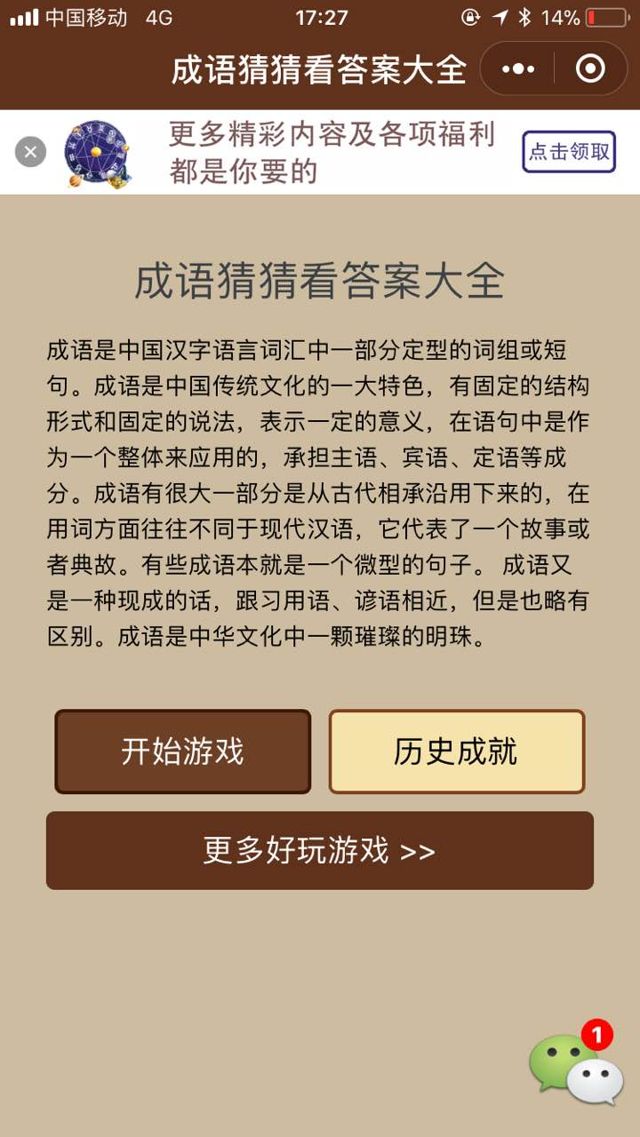Close the mini program via circle icon
The height and width of the screenshot is (1137, 640).
pyautogui.click(x=591, y=69)
